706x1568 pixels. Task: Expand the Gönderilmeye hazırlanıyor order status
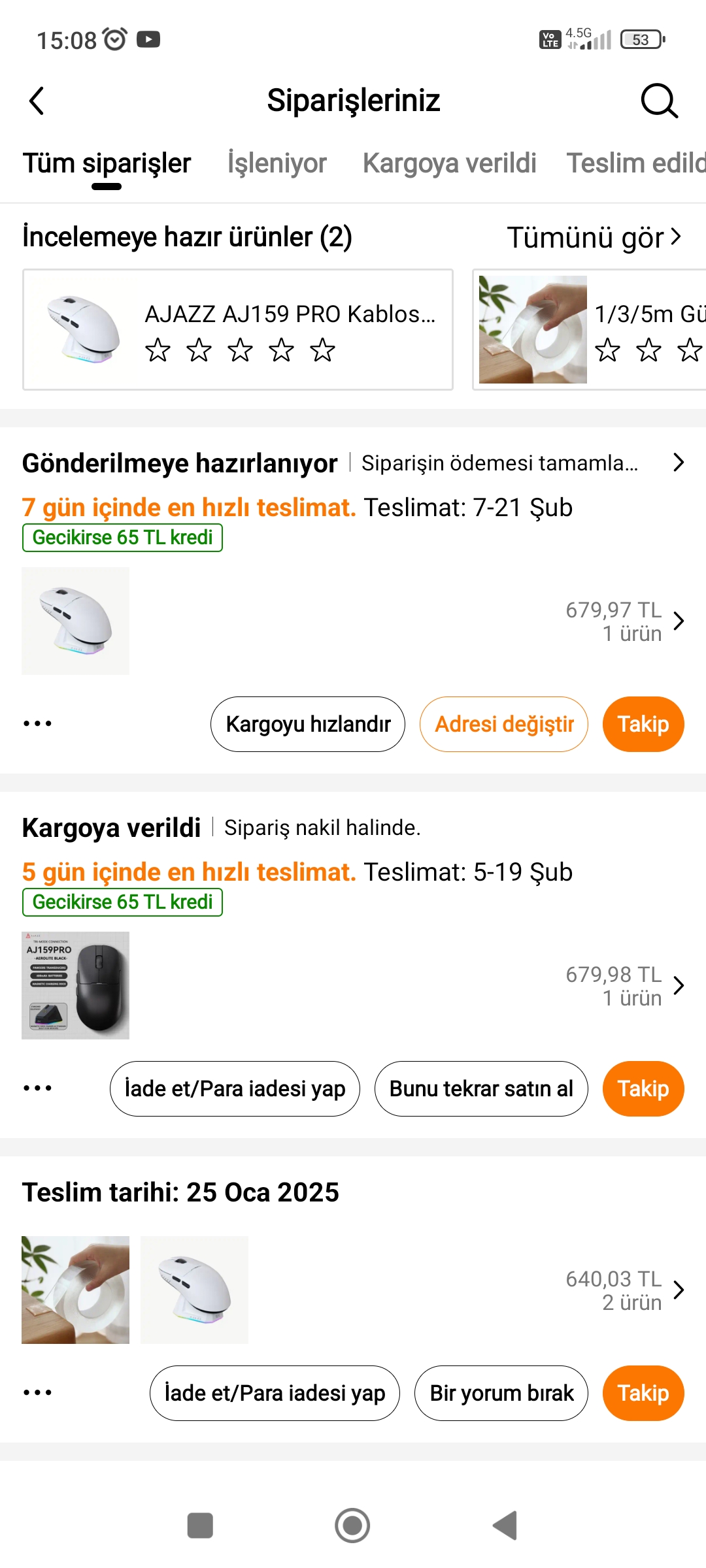[678, 463]
